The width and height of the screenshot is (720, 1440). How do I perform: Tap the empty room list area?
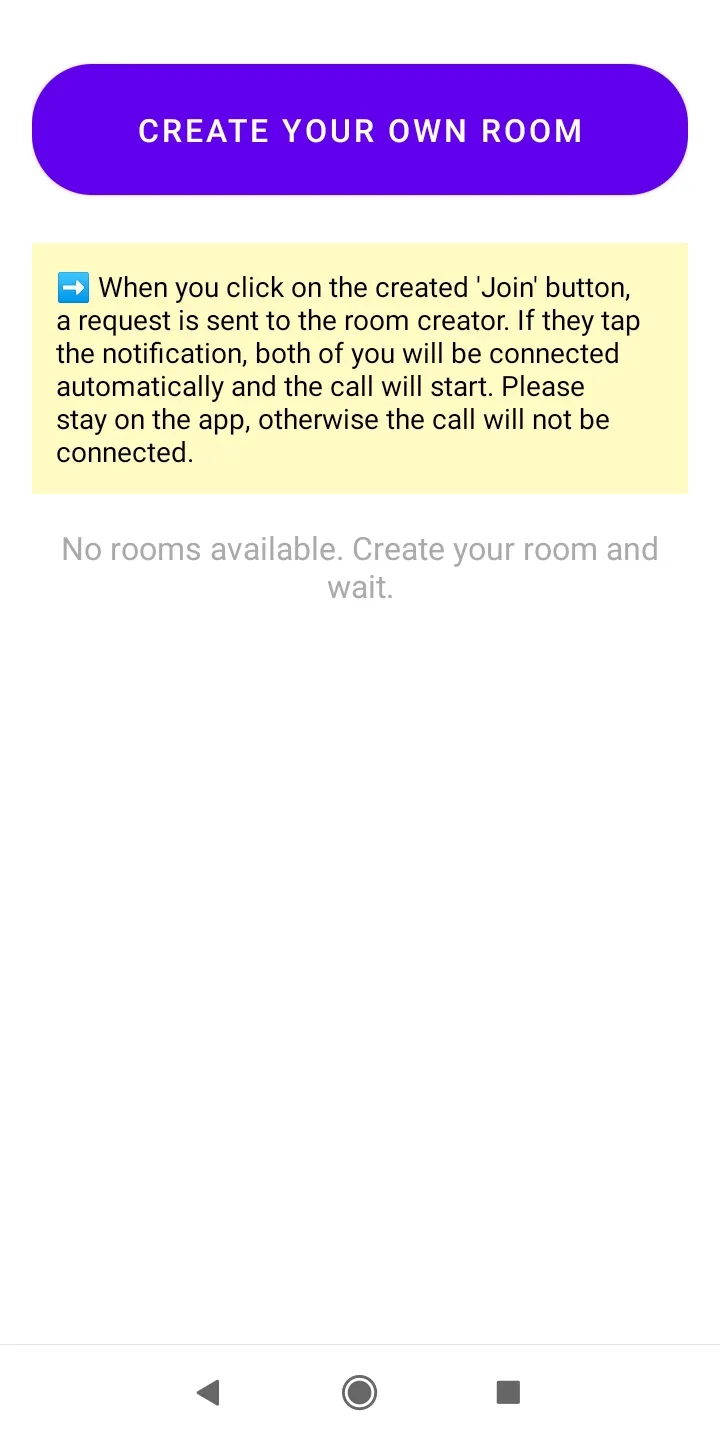pos(360,900)
